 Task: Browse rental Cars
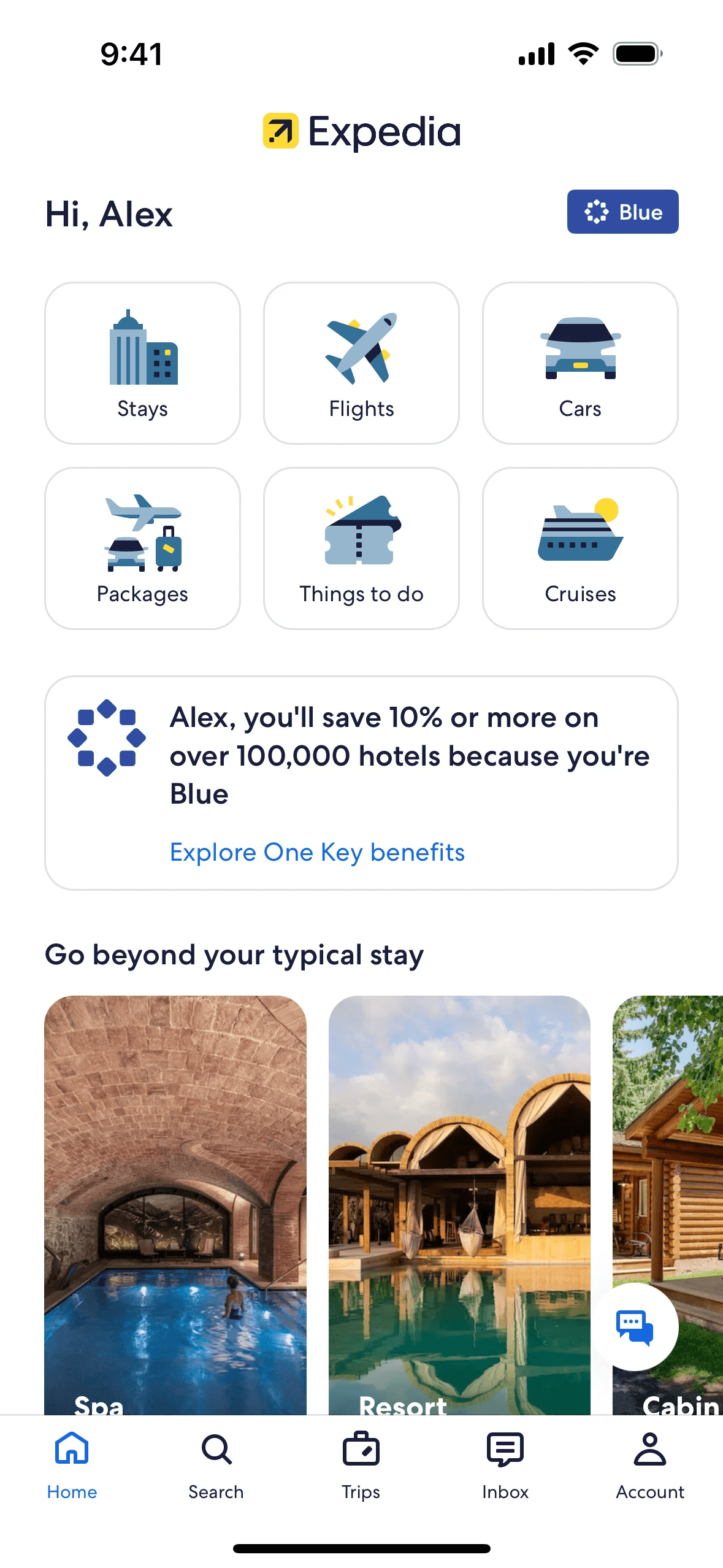[x=580, y=363]
